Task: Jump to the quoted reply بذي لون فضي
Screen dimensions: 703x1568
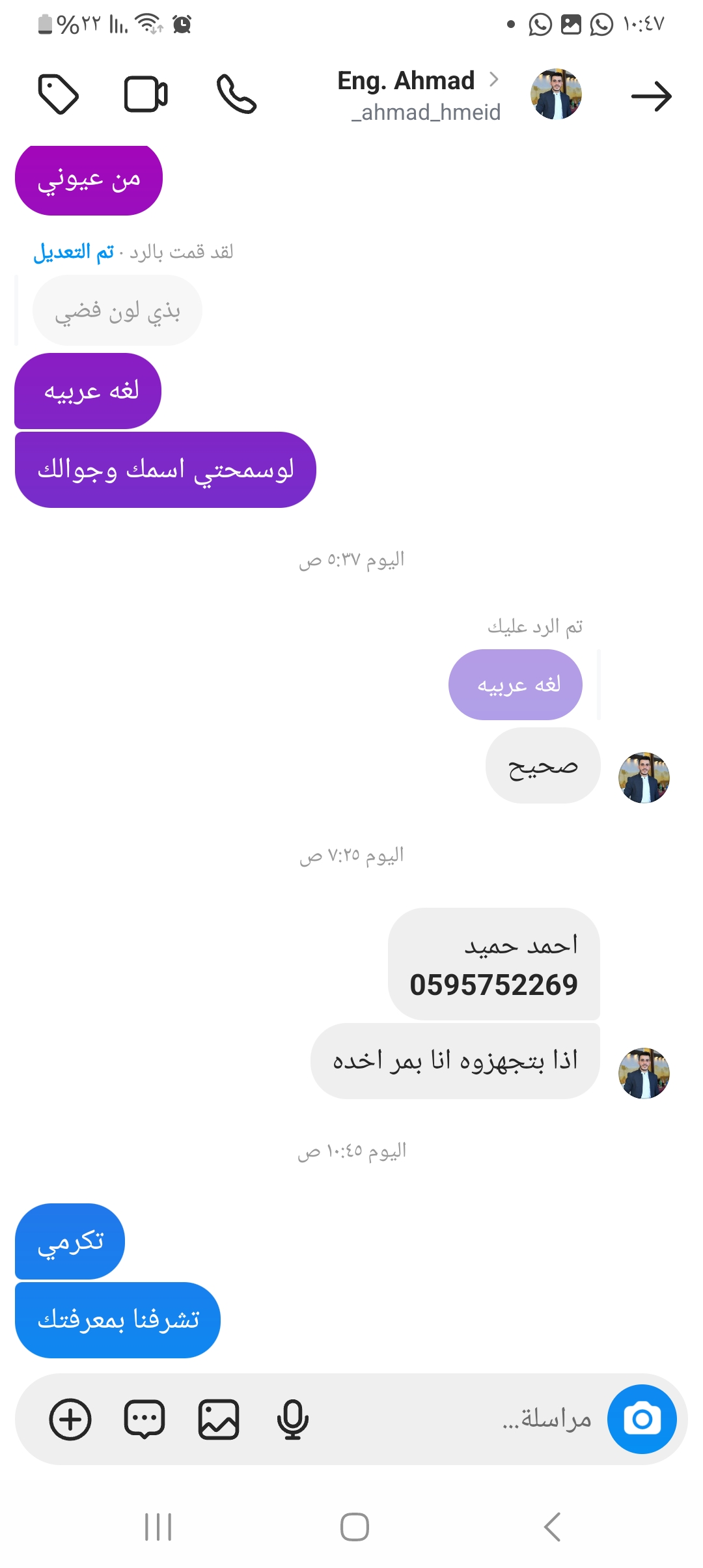Action: [117, 311]
